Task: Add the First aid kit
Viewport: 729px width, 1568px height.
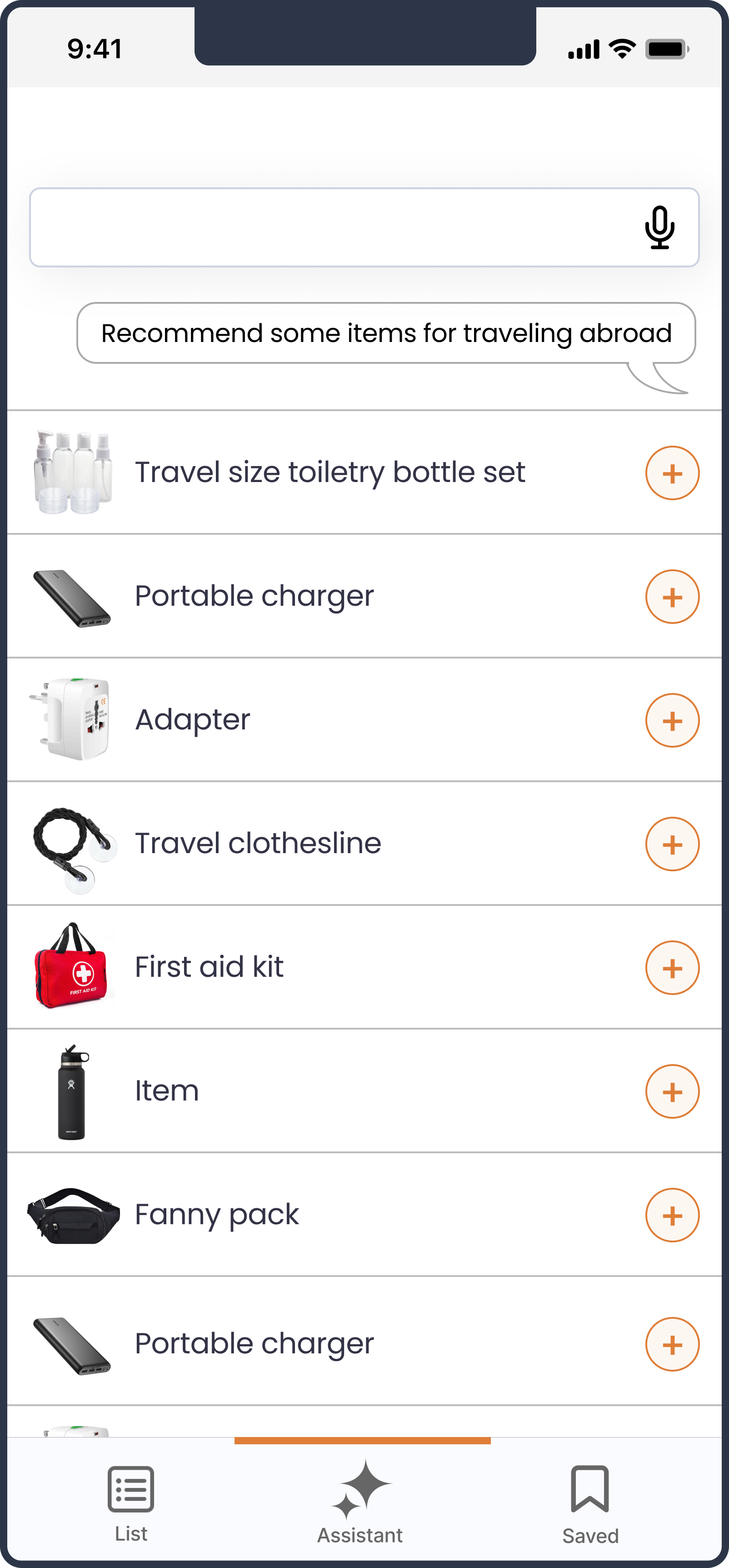Action: [x=672, y=967]
